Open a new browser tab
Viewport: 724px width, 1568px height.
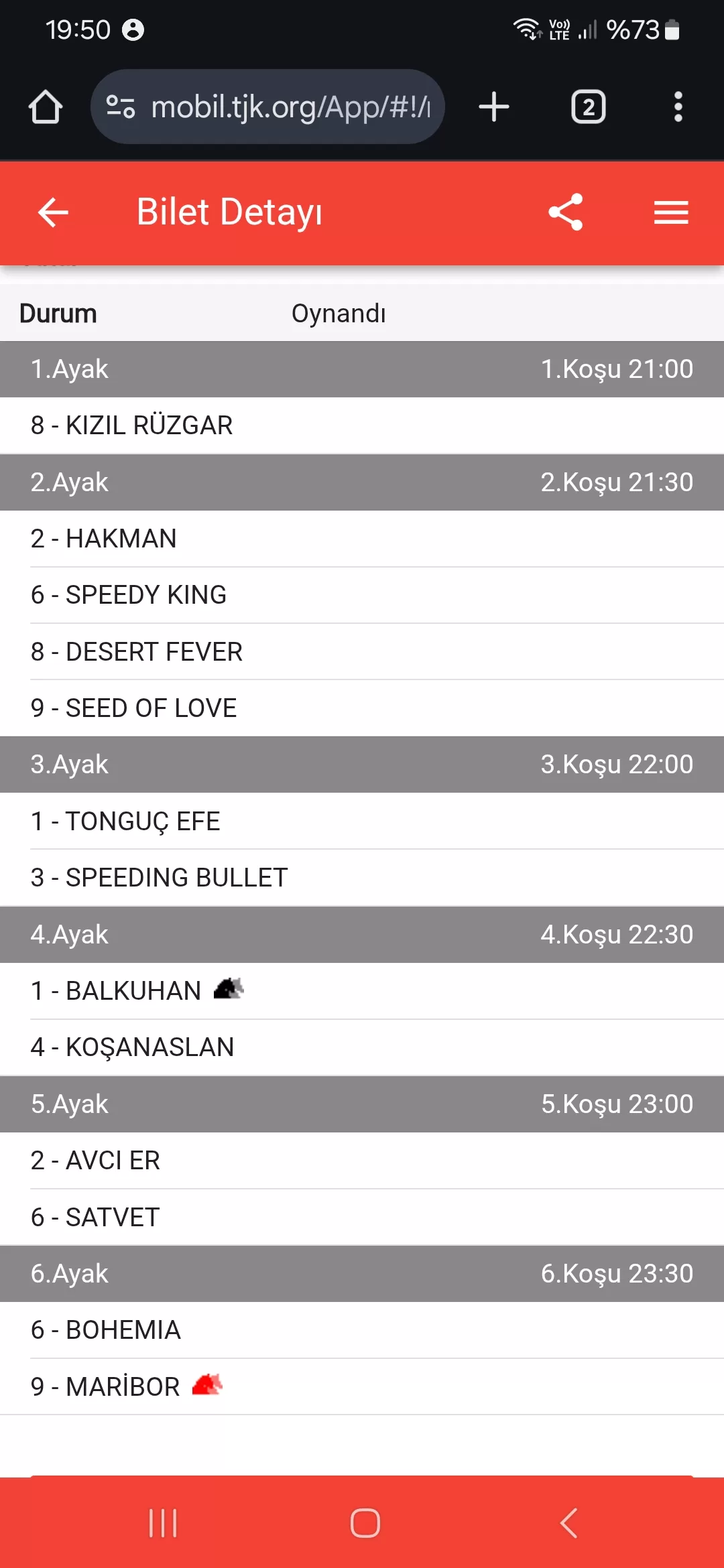pos(494,107)
